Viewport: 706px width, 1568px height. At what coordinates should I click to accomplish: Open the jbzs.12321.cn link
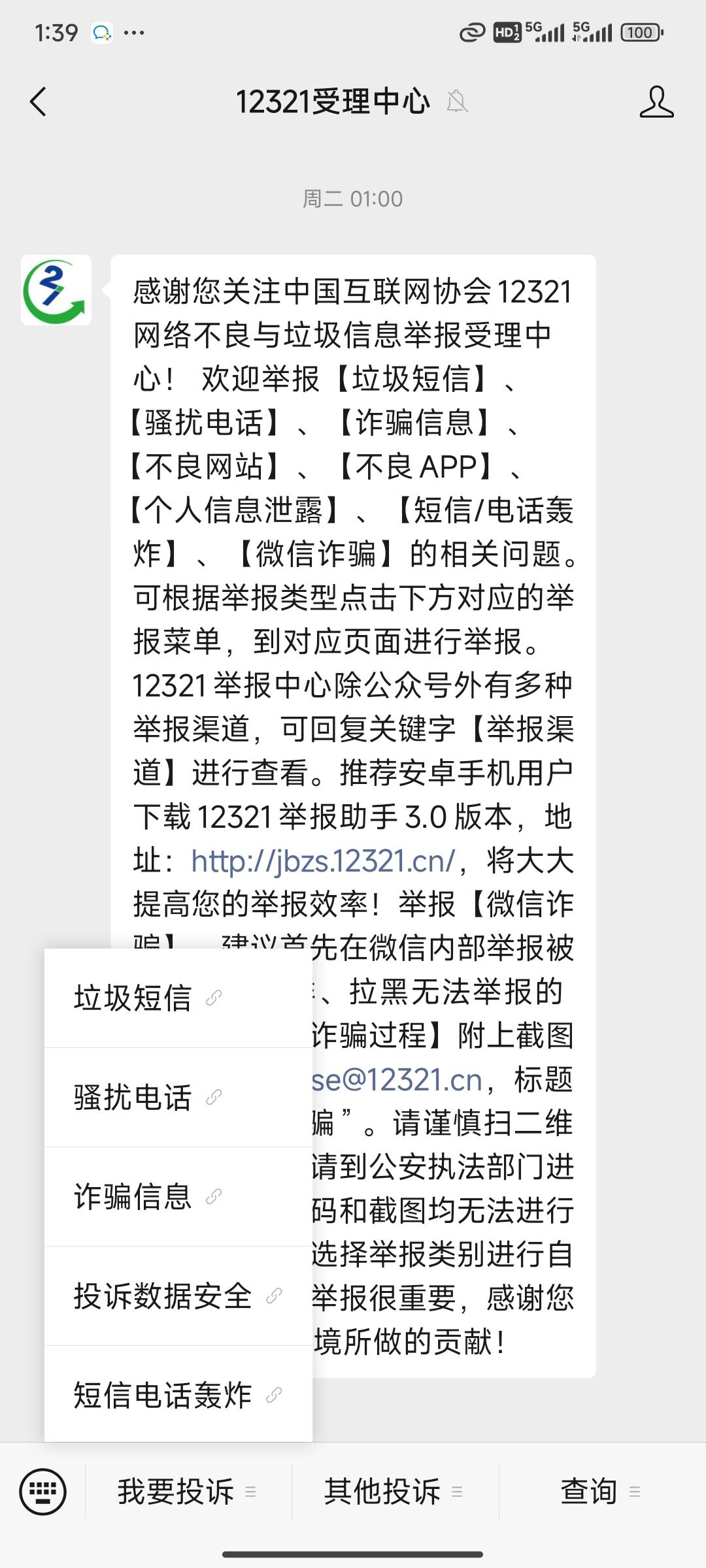tap(323, 861)
